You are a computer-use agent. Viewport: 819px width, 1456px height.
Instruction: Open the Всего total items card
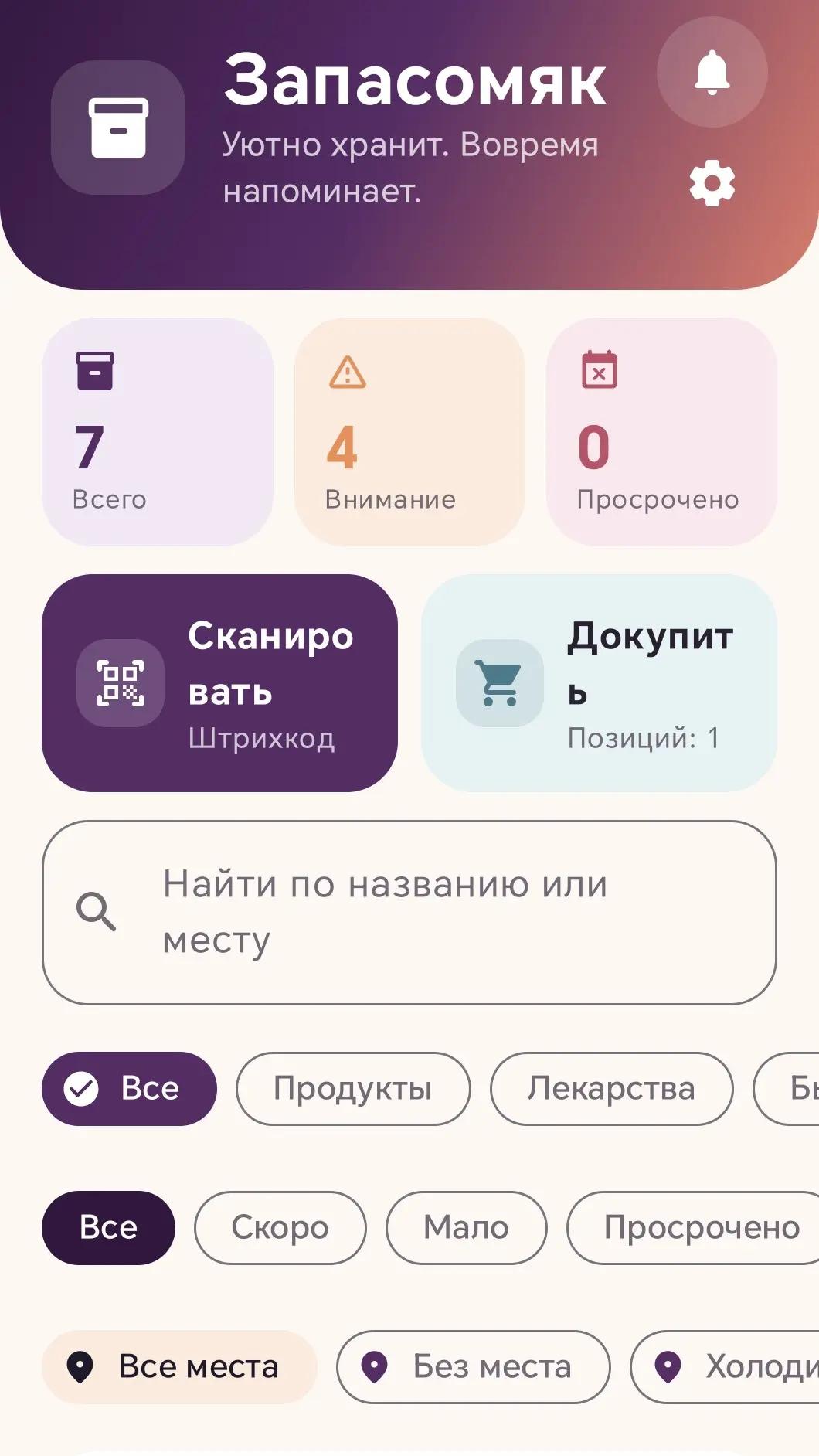(158, 432)
